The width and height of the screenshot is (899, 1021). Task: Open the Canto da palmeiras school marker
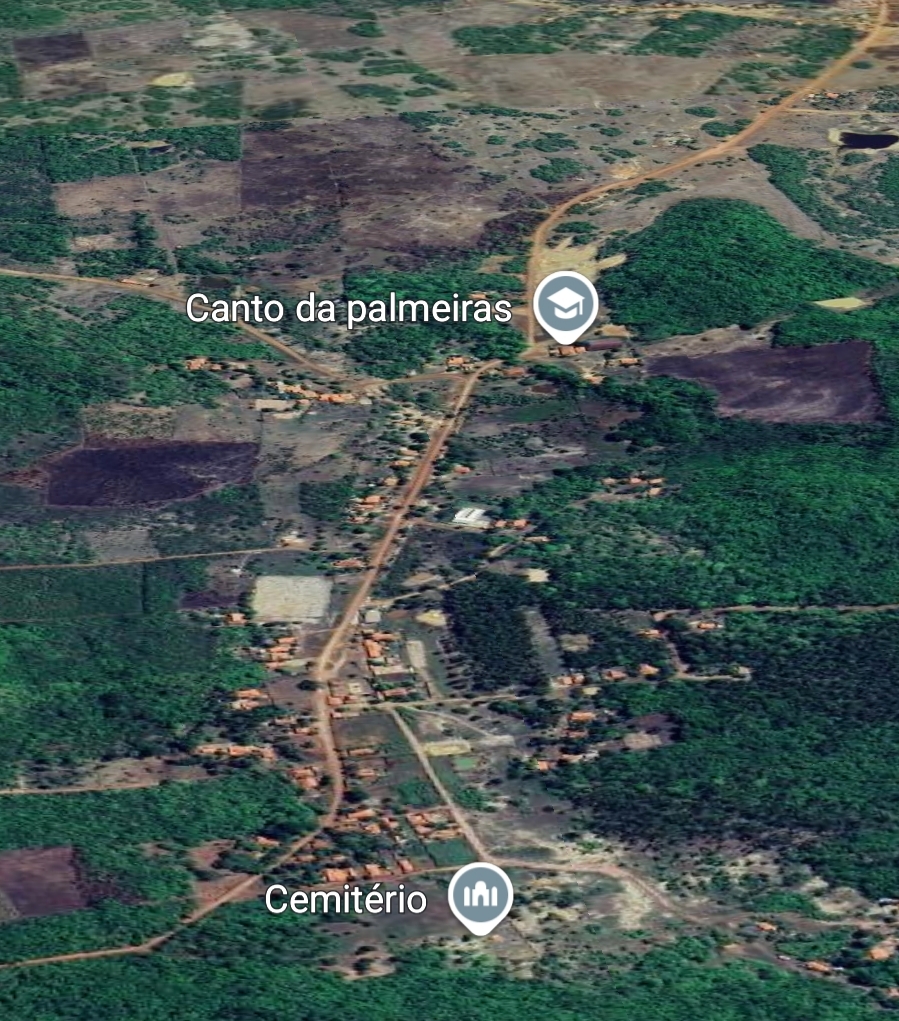[x=565, y=303]
